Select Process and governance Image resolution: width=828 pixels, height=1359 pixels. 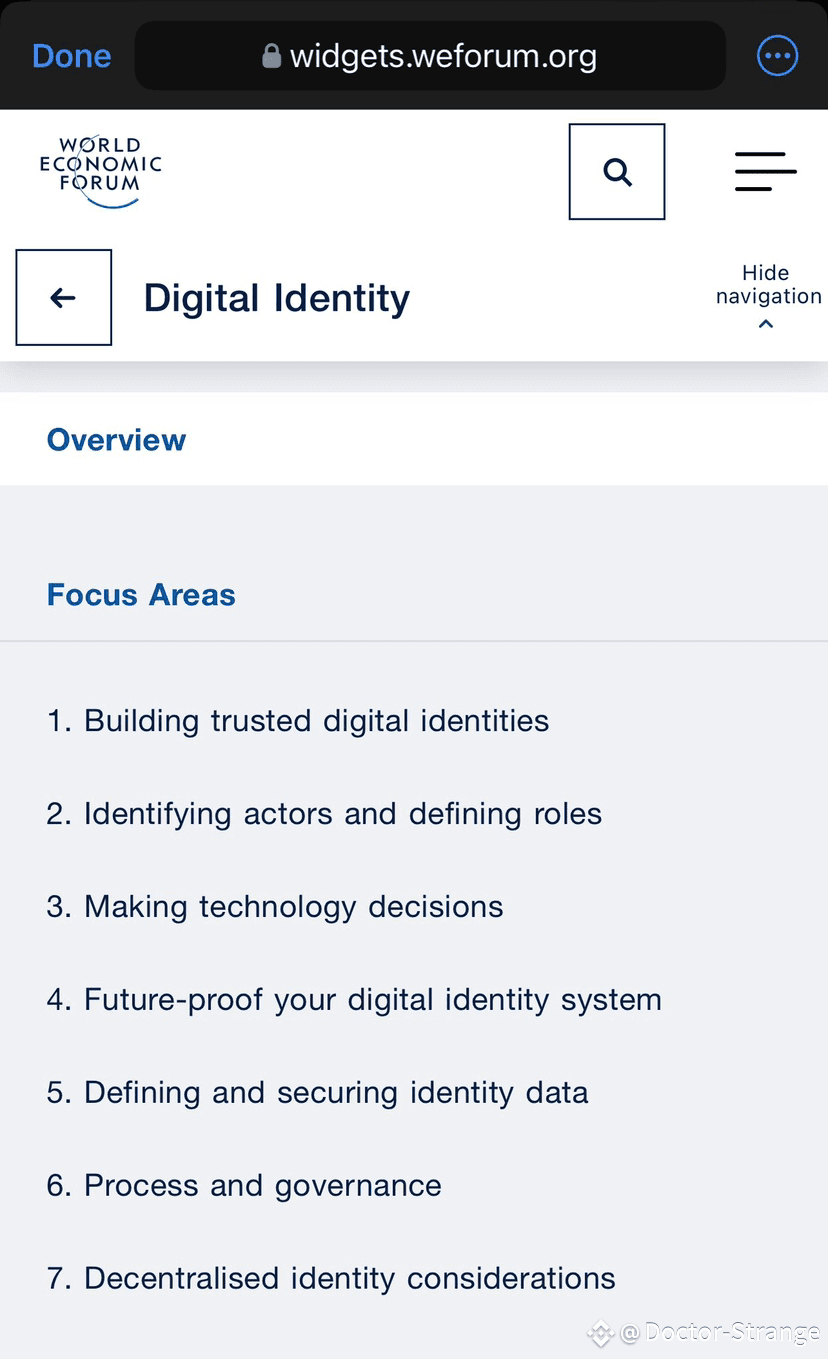244,1186
